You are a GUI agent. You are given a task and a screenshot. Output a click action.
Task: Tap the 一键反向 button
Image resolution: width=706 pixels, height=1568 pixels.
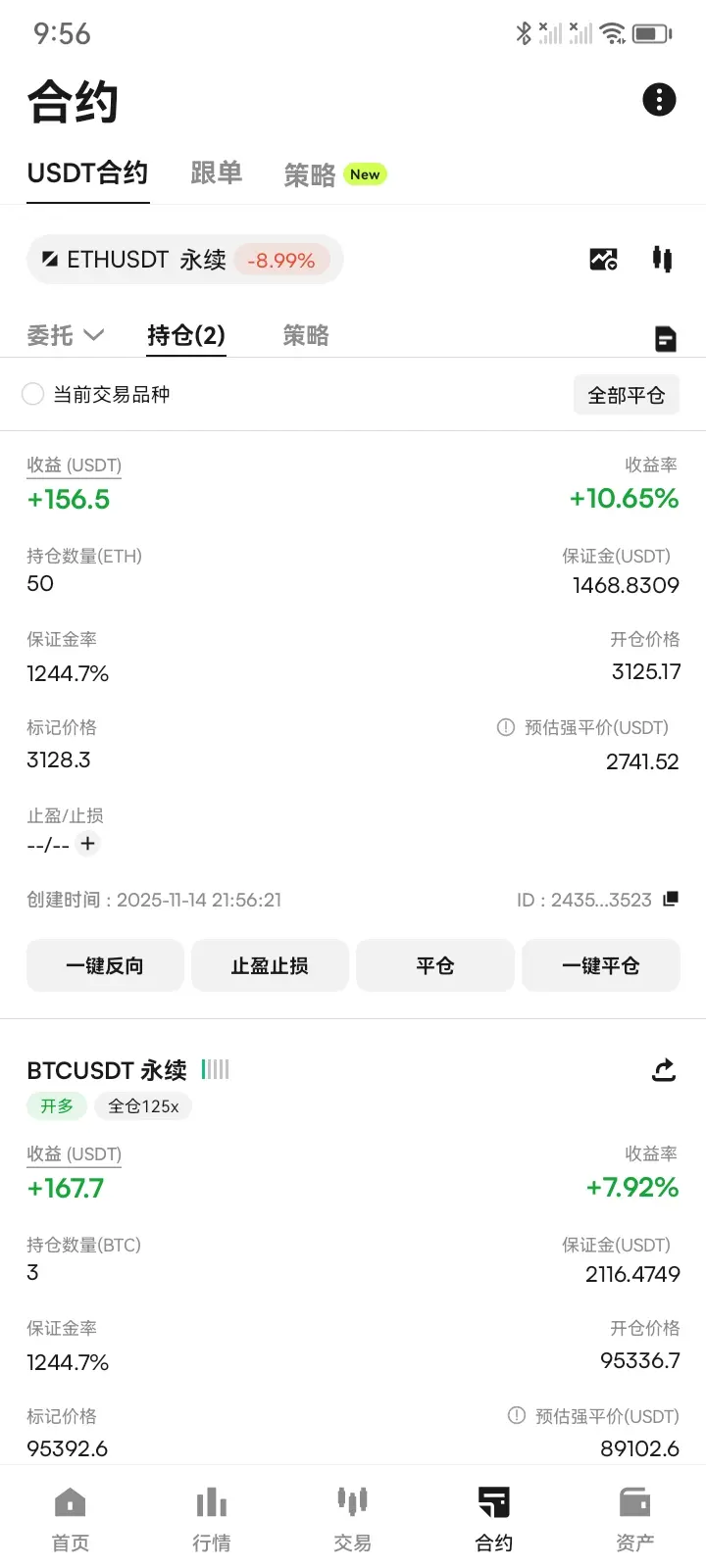105,965
